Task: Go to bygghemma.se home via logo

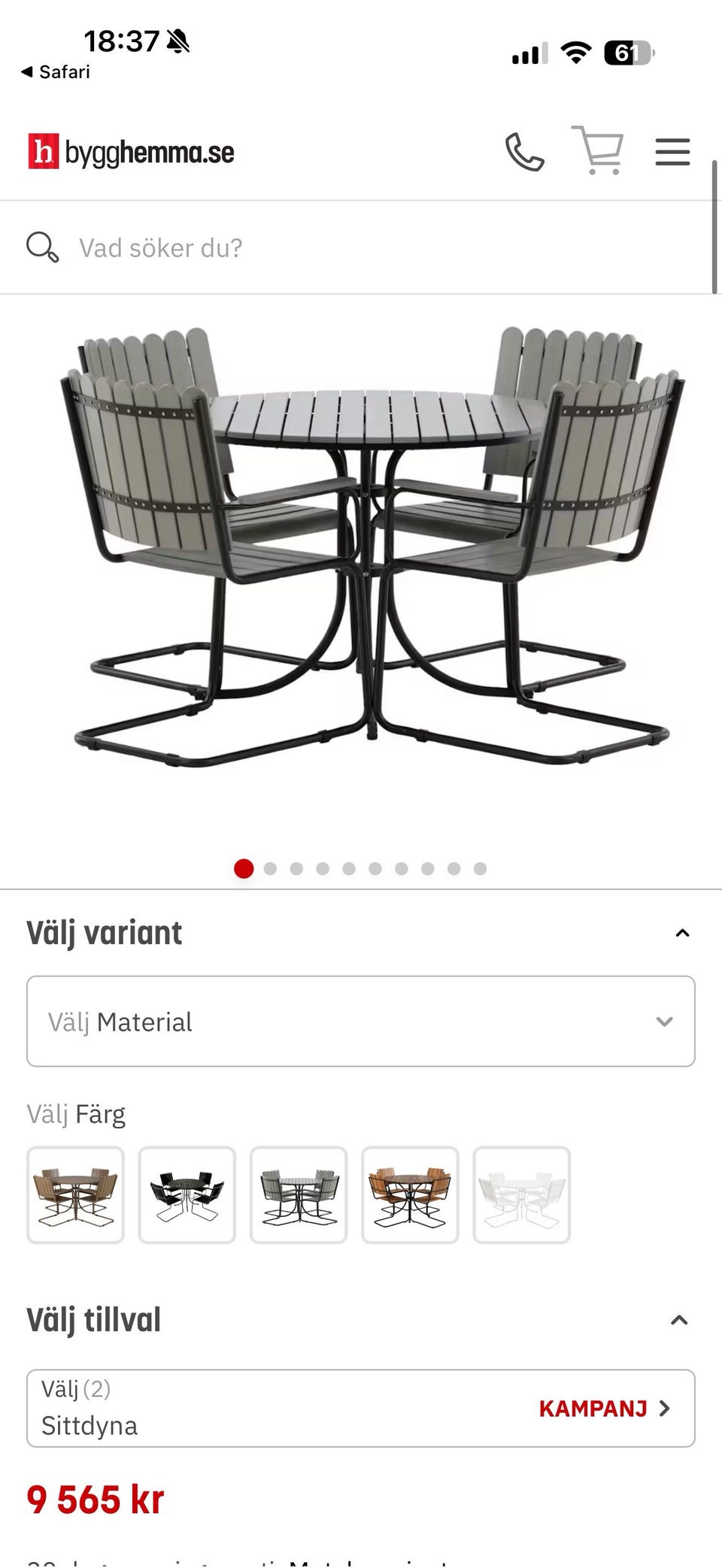Action: click(x=132, y=152)
